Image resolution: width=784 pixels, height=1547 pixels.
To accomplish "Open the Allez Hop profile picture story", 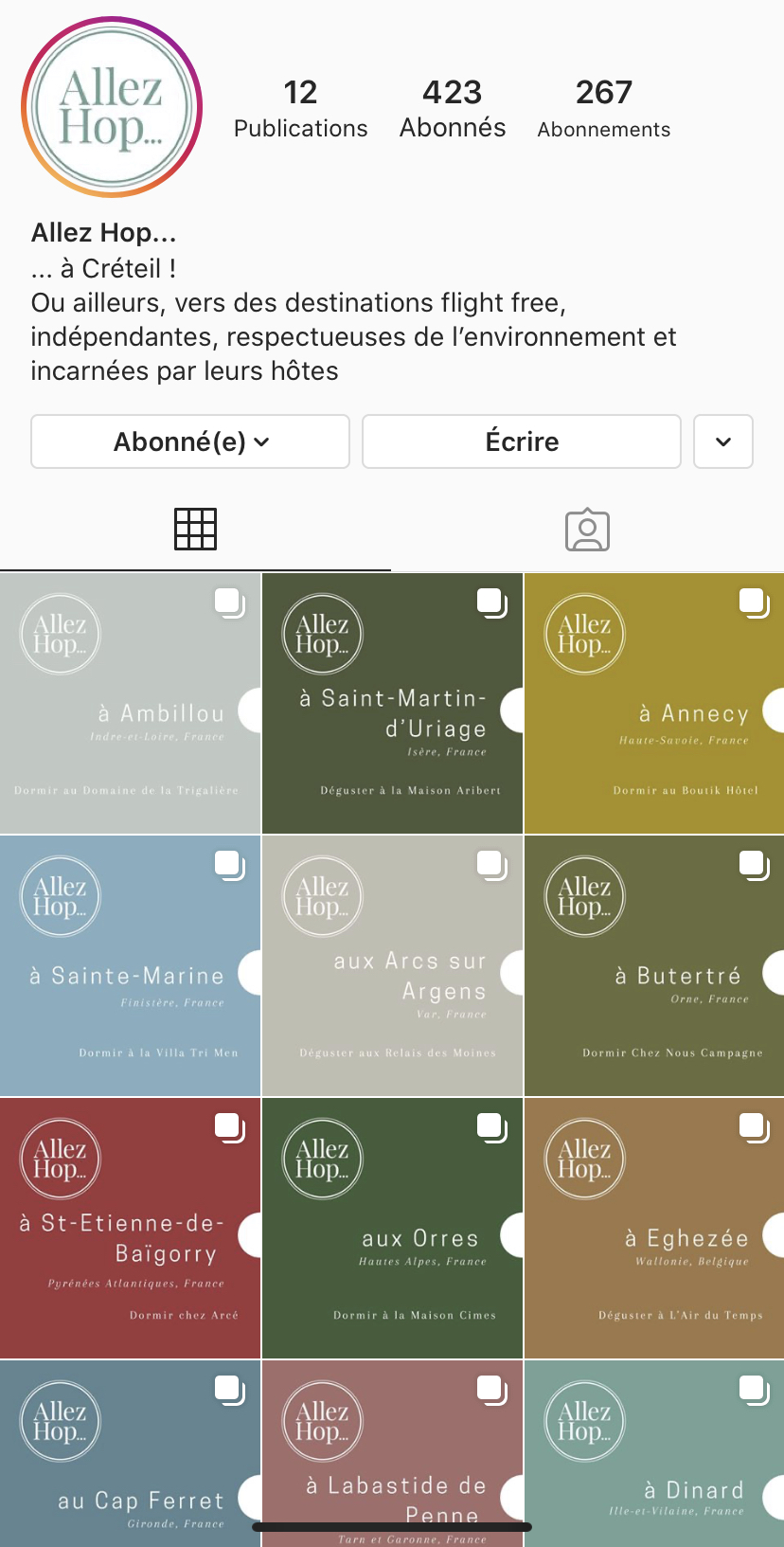I will coord(112,107).
